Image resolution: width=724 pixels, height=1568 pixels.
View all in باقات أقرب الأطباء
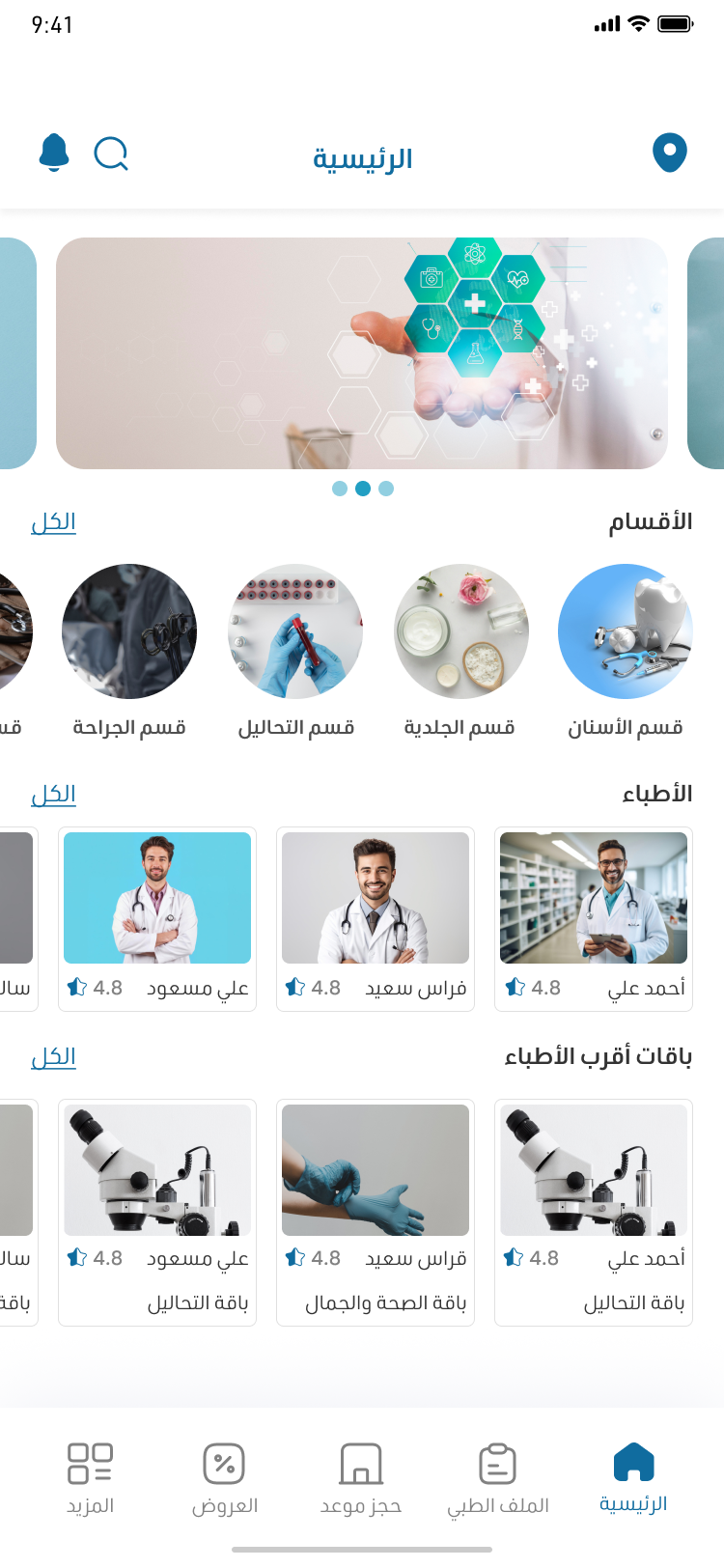(x=53, y=1057)
